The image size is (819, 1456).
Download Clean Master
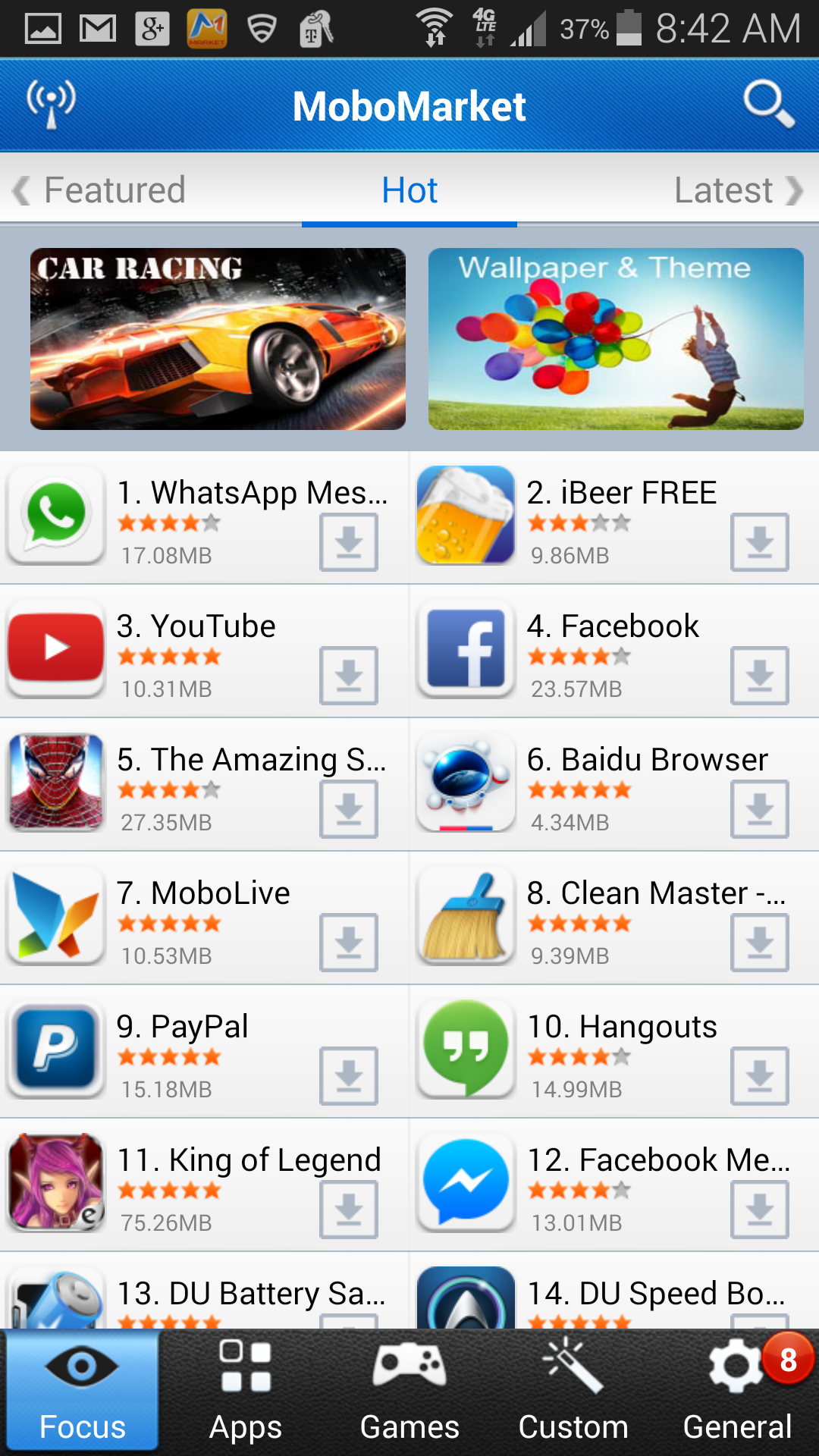click(759, 943)
